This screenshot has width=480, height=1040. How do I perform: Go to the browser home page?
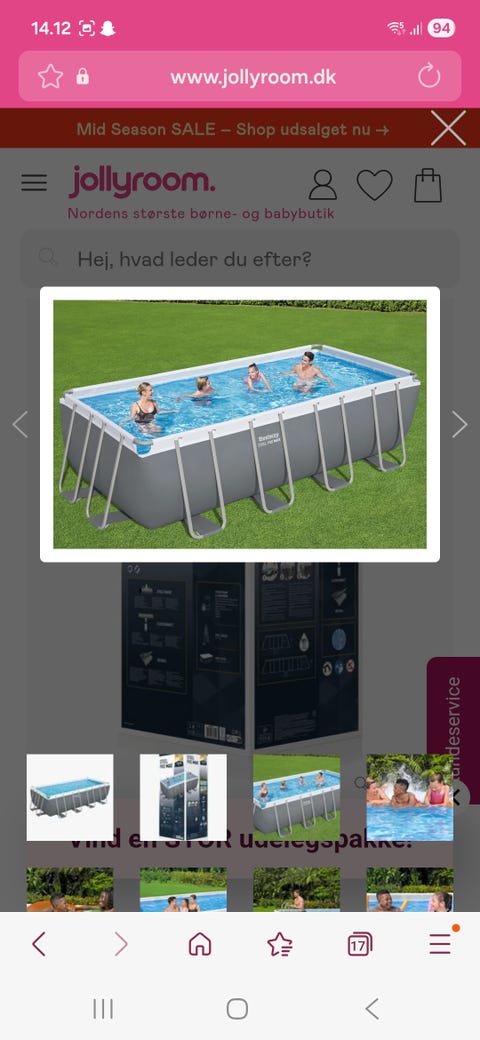(200, 943)
